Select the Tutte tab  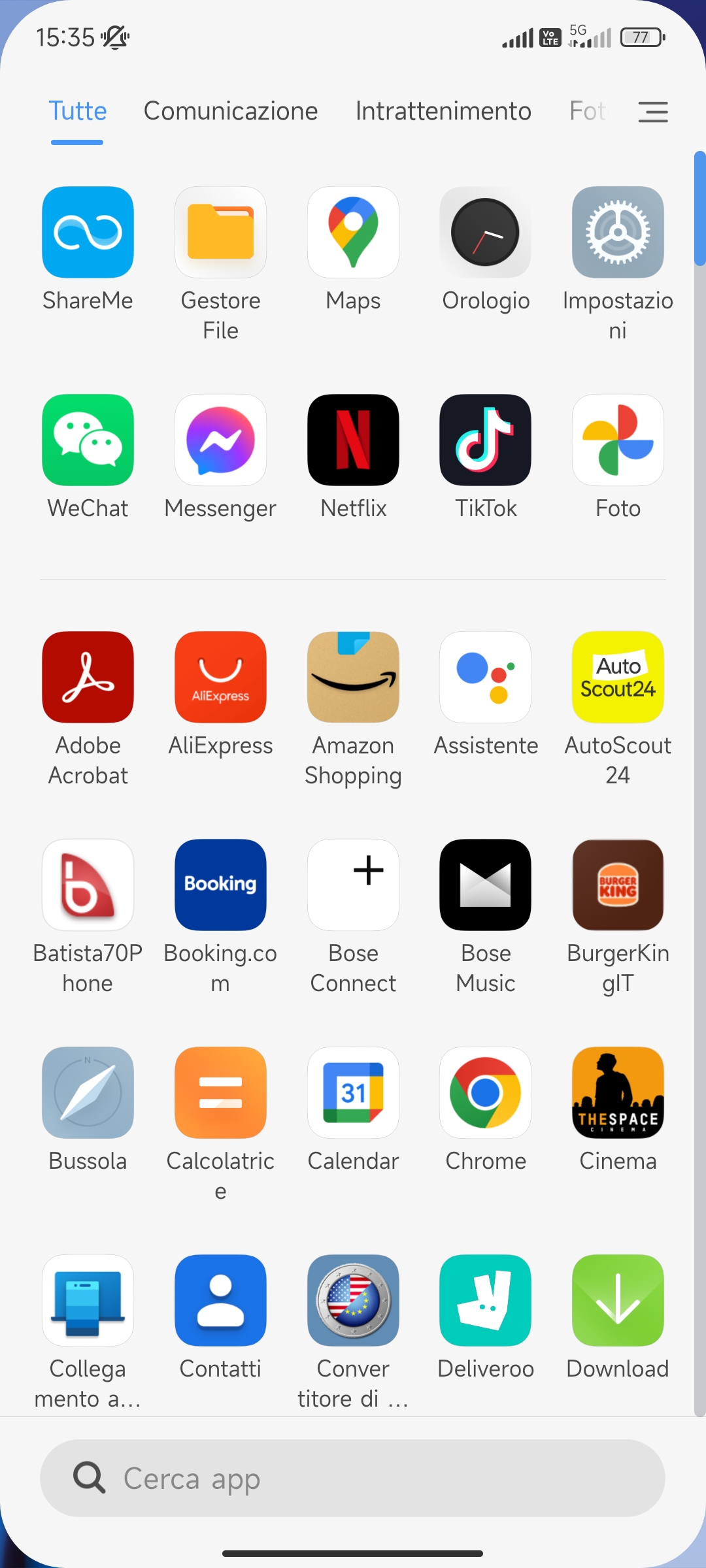click(77, 111)
